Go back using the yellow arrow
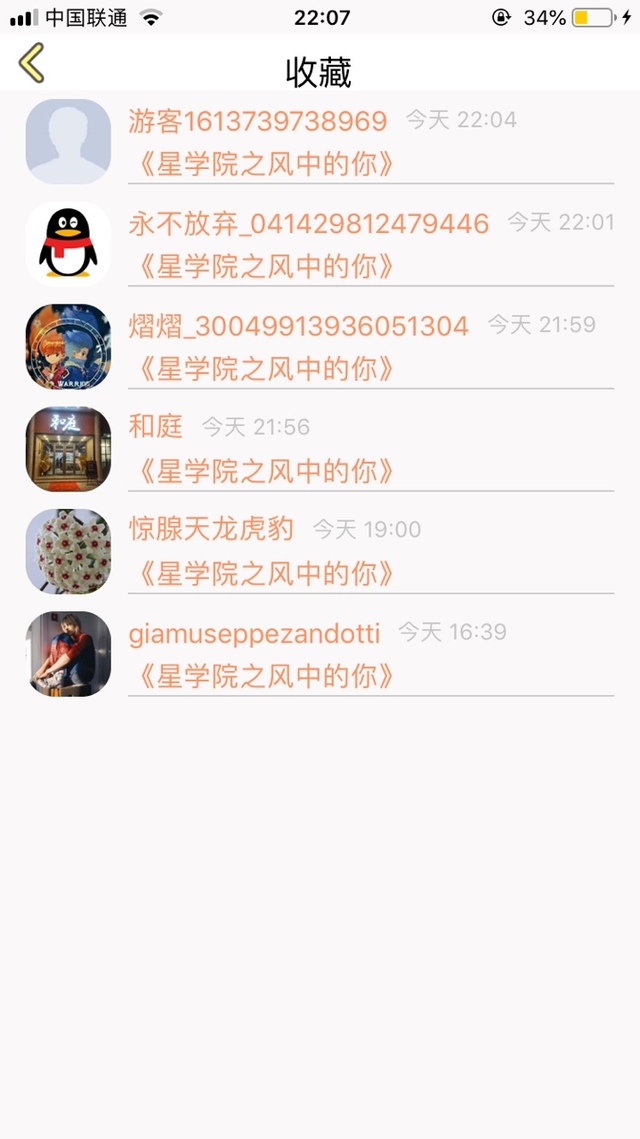The image size is (640, 1139). coord(32,63)
